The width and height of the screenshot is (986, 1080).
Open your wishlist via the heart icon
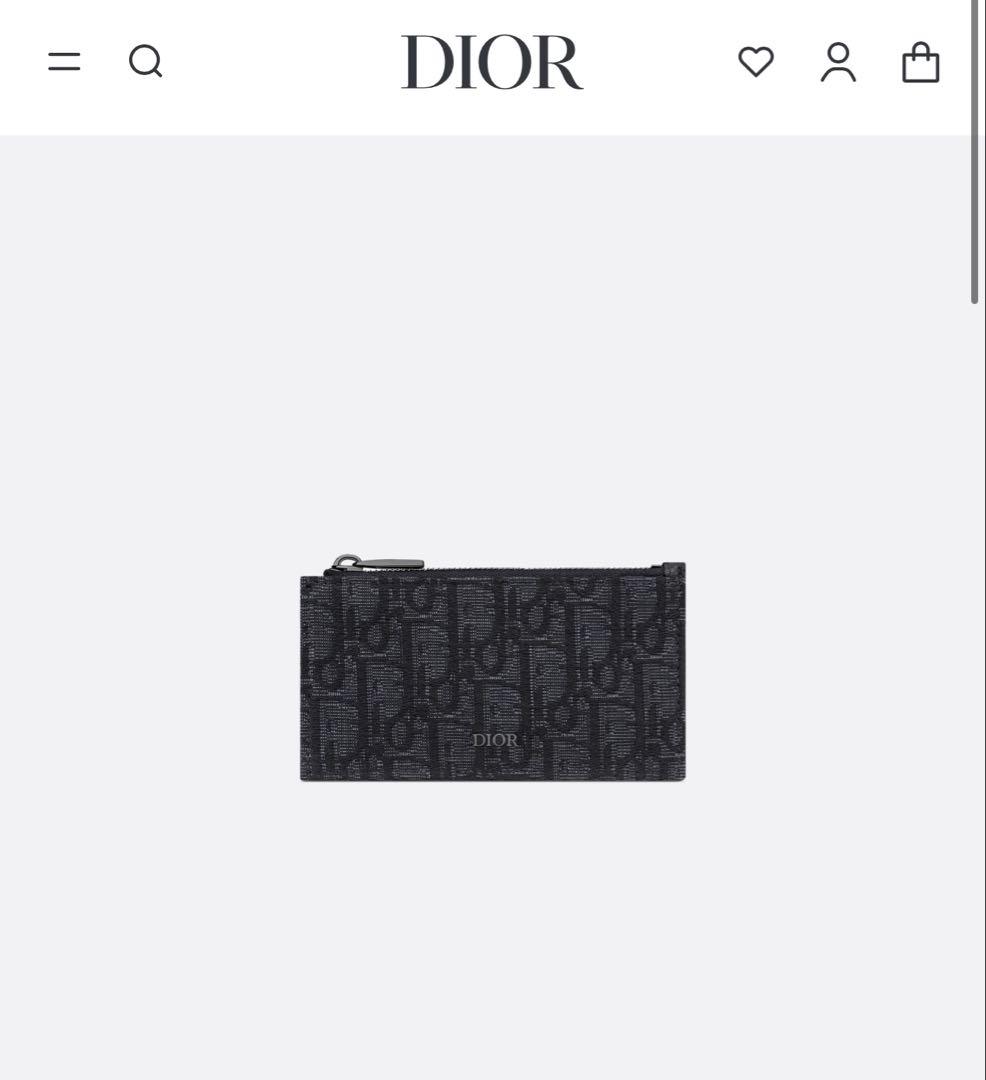pos(756,61)
